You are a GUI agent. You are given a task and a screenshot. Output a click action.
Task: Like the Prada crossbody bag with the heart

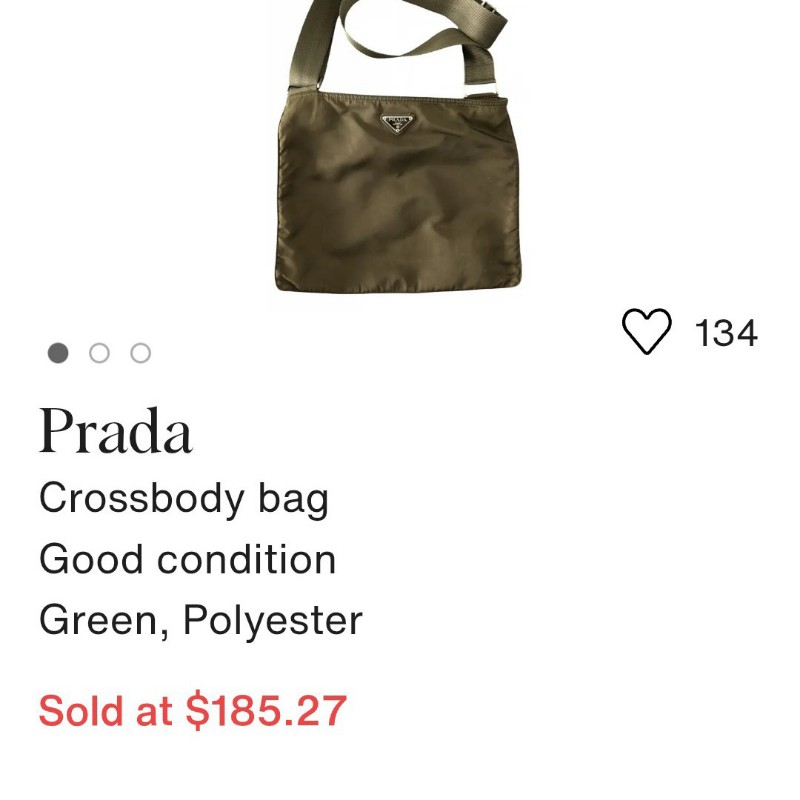point(647,332)
